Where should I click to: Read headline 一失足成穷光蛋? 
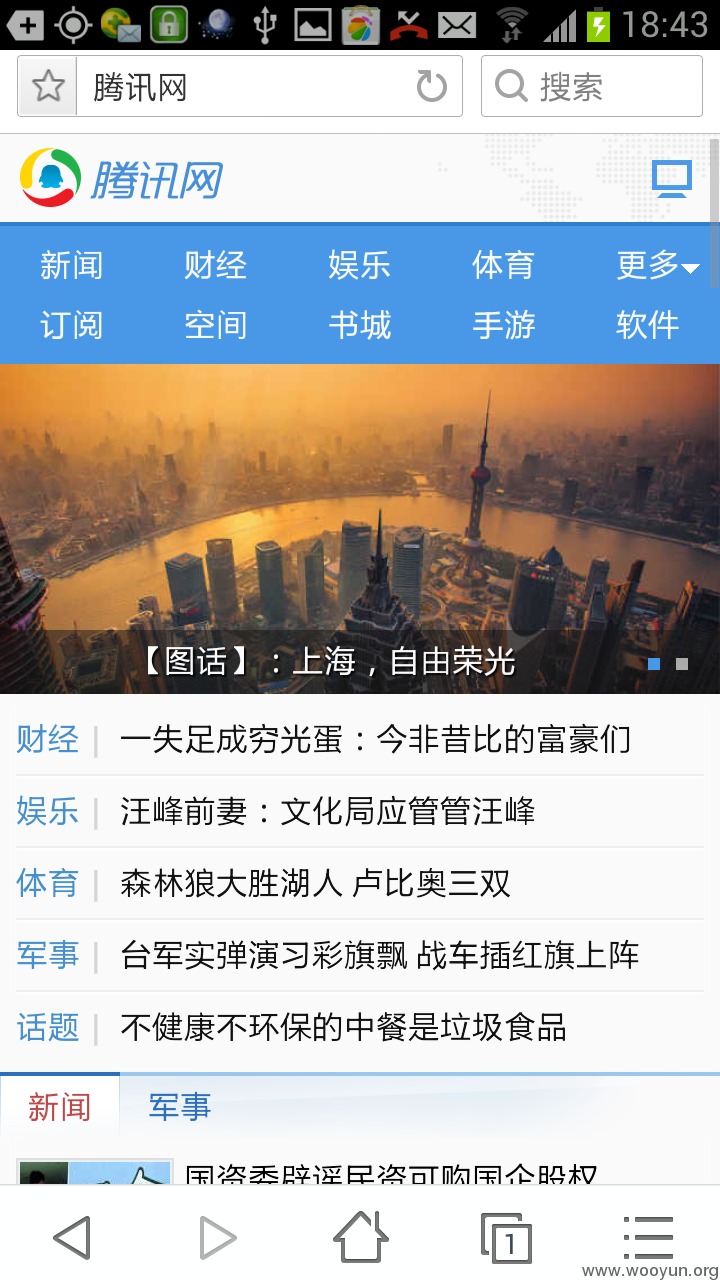pos(375,740)
